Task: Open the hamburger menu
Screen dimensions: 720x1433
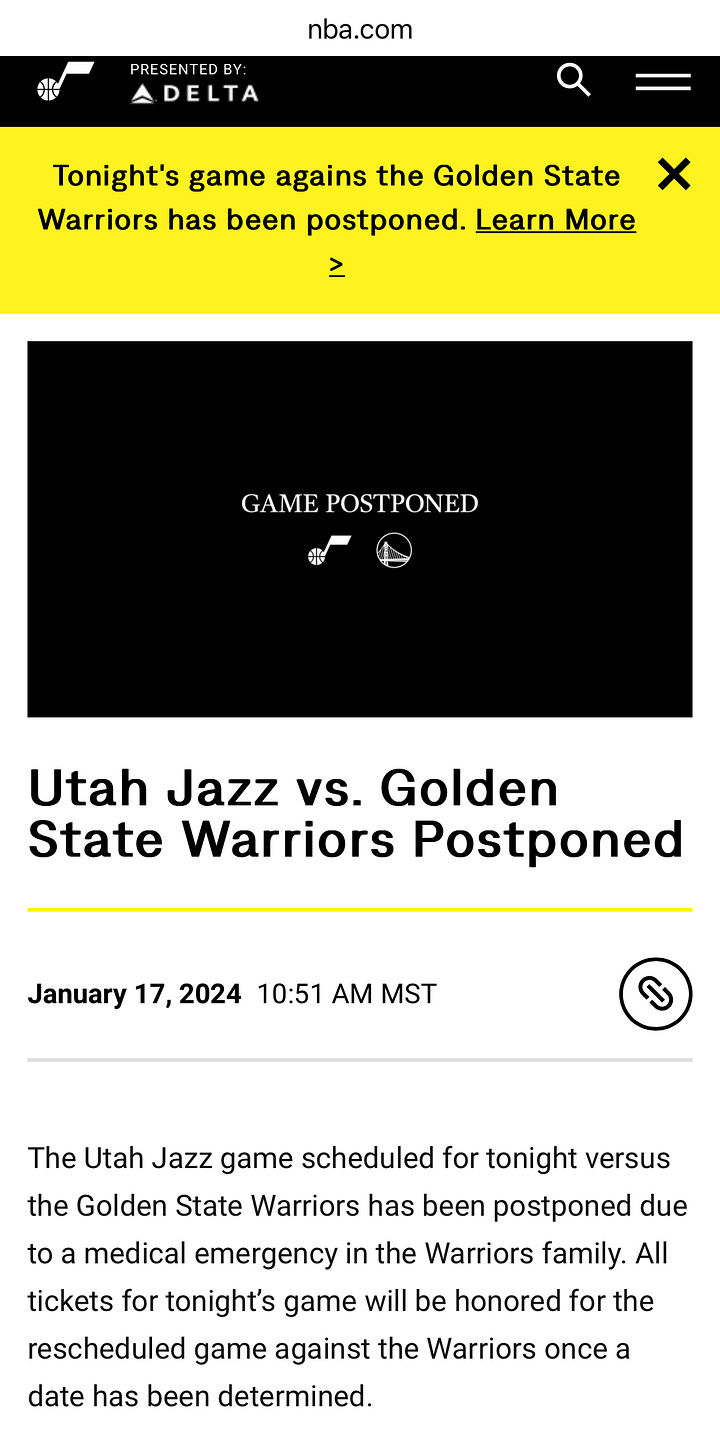Action: (663, 82)
